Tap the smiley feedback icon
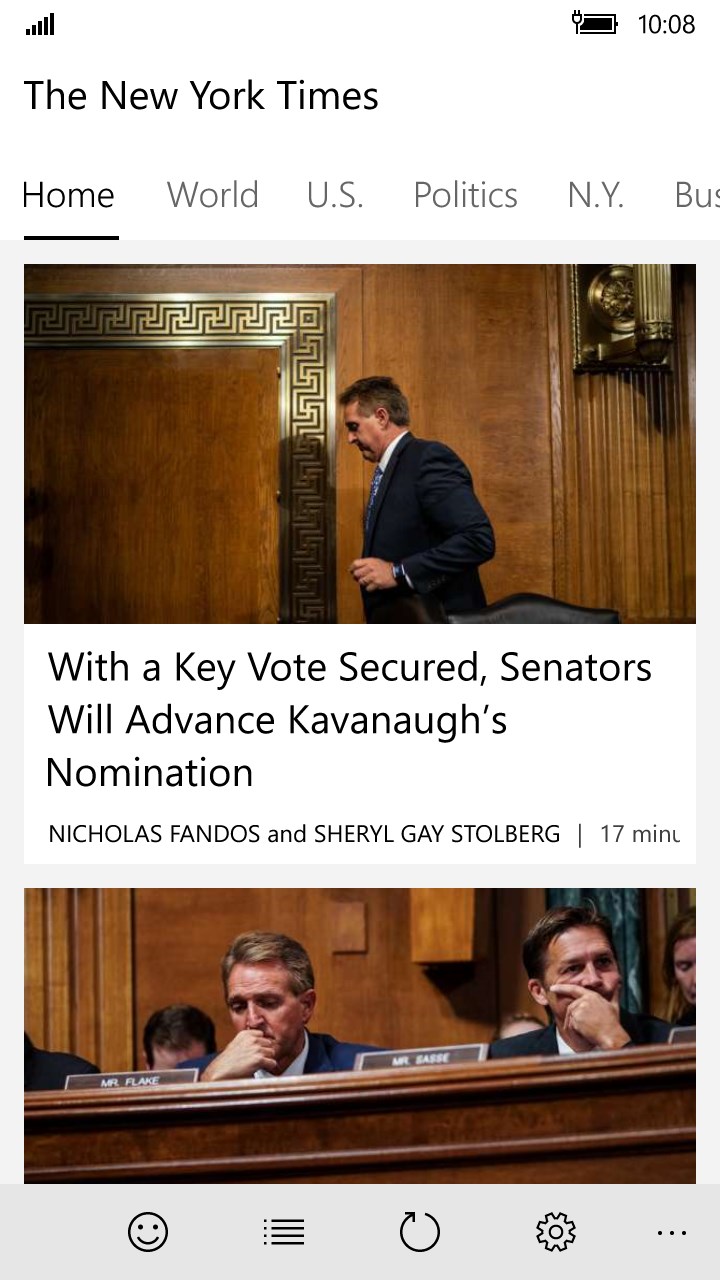 [x=148, y=1232]
